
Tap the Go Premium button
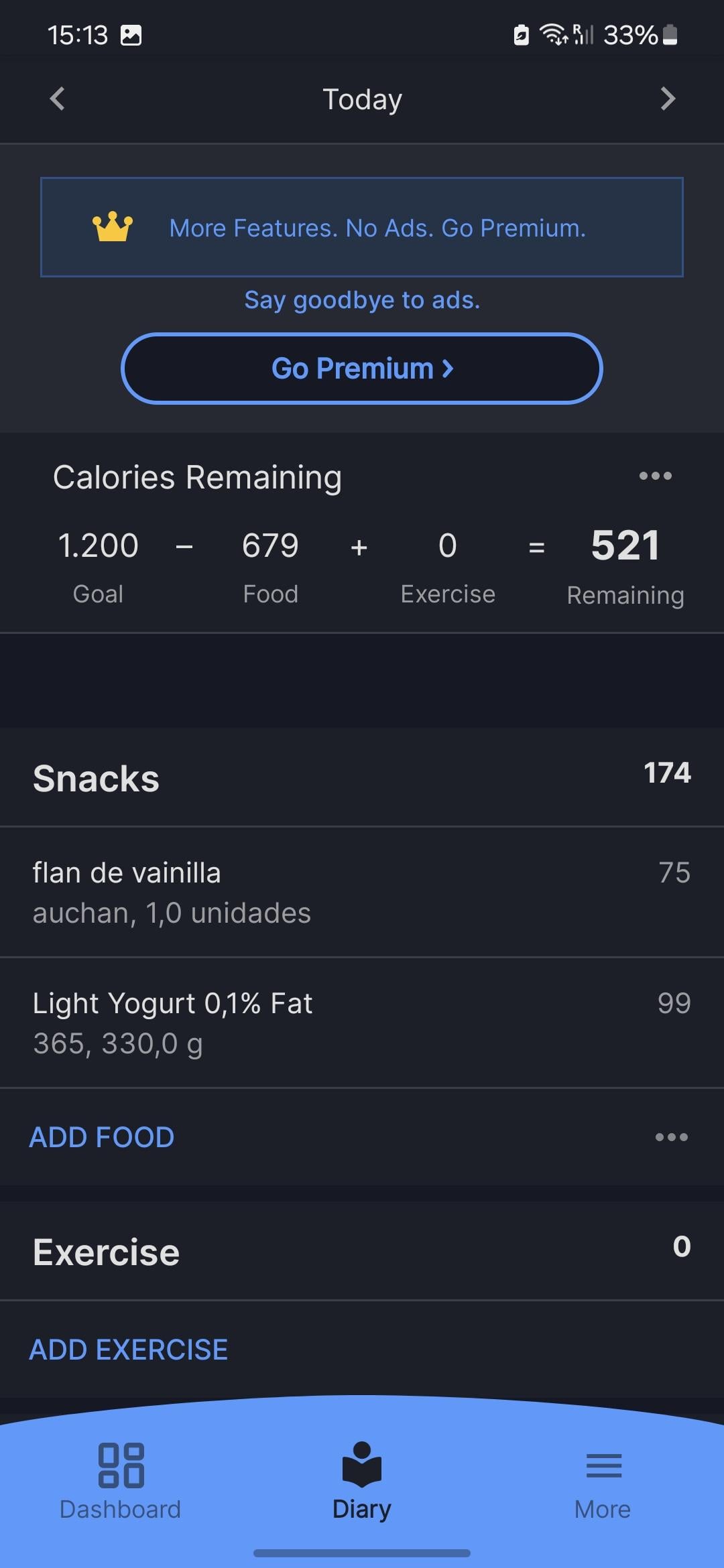(x=362, y=369)
